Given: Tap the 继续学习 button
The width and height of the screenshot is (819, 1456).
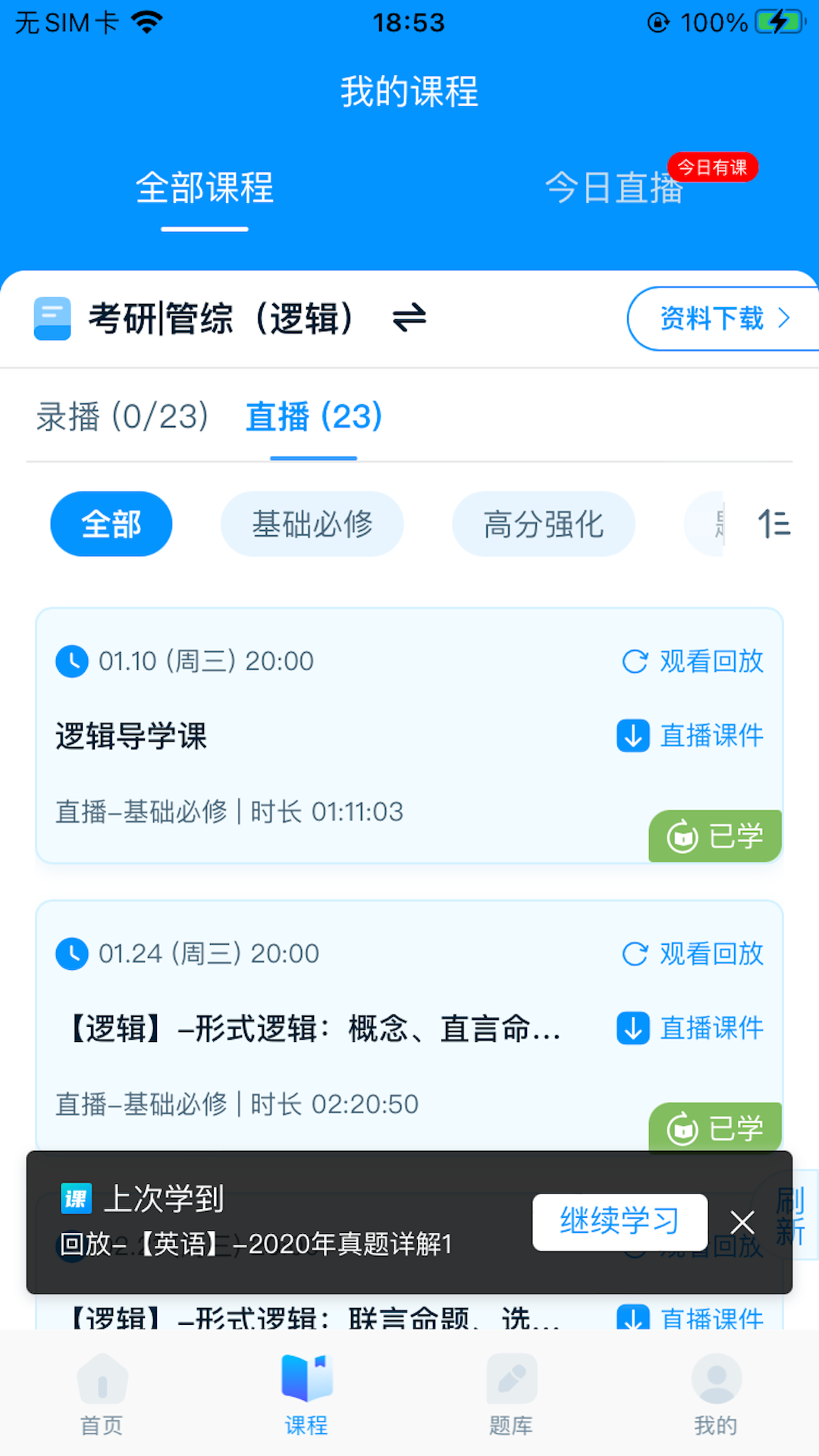Looking at the screenshot, I should point(620,1221).
